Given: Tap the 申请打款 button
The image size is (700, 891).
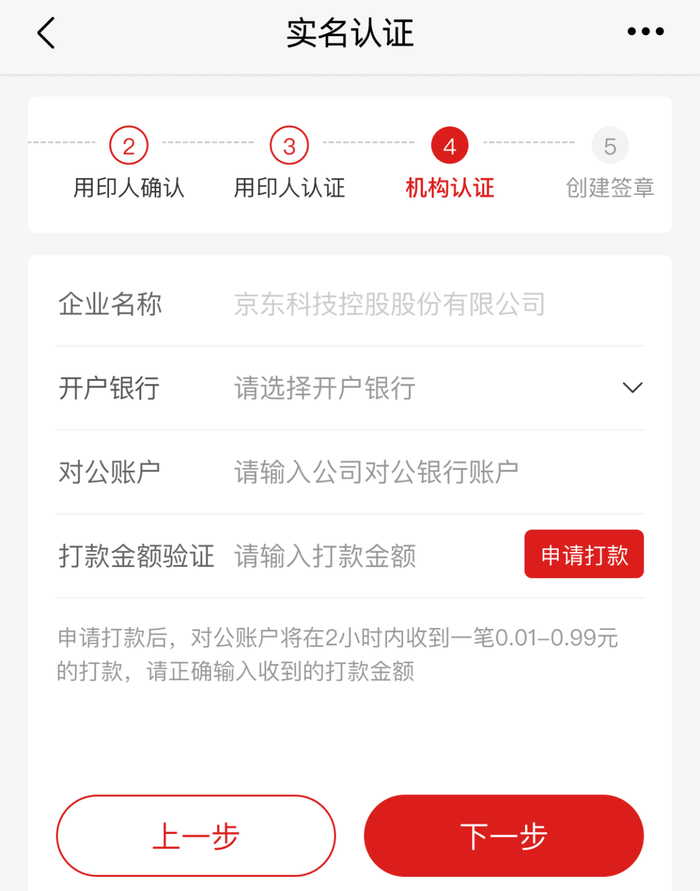Looking at the screenshot, I should (584, 554).
